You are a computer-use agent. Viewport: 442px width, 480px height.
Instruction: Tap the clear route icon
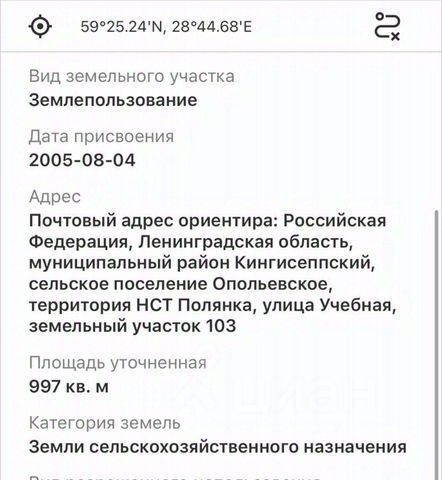[x=387, y=26]
